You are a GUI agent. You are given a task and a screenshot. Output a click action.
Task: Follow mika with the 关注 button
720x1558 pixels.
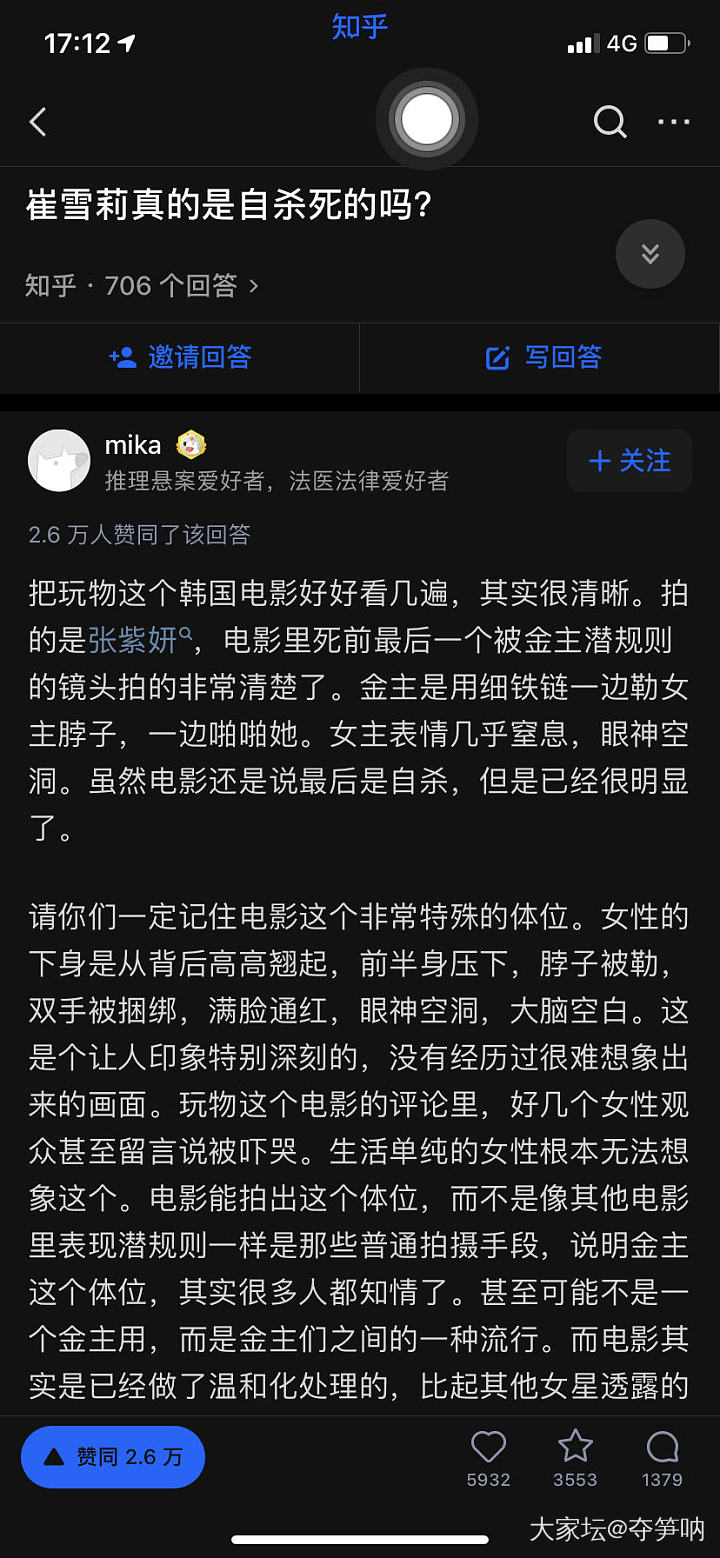(629, 461)
